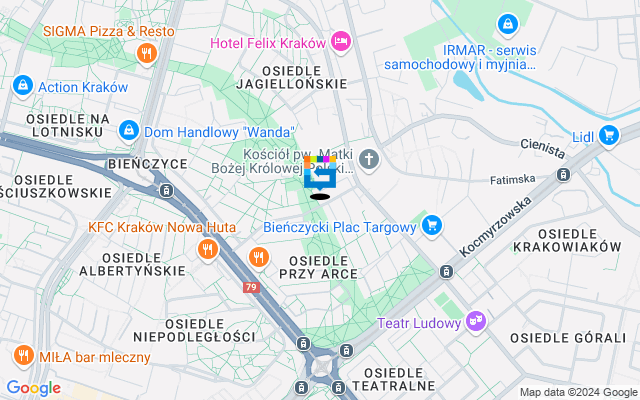Select the Teatr Ludowy theatre marker

tap(476, 321)
